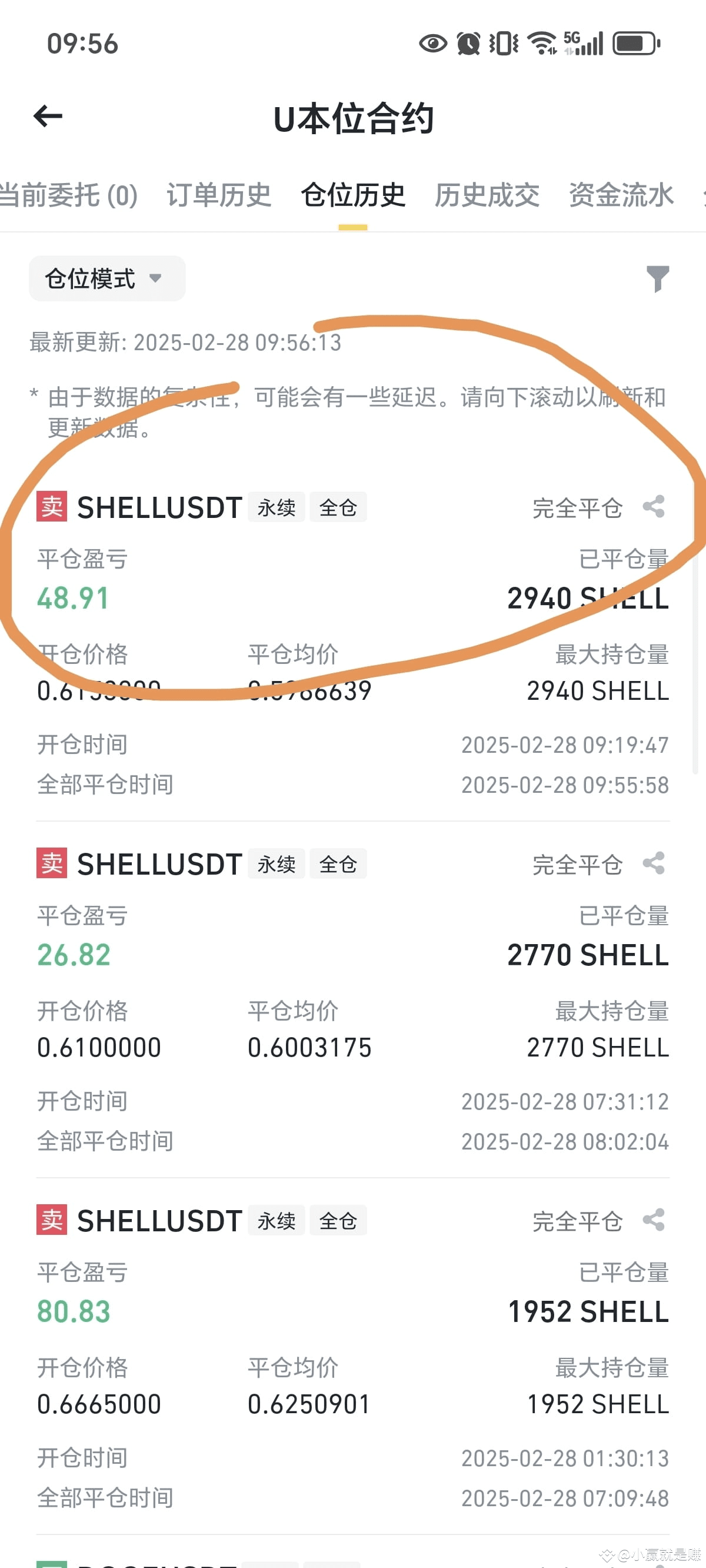This screenshot has width=706, height=1568.
Task: Click the 完全平仓 label on the circled position
Action: [577, 509]
